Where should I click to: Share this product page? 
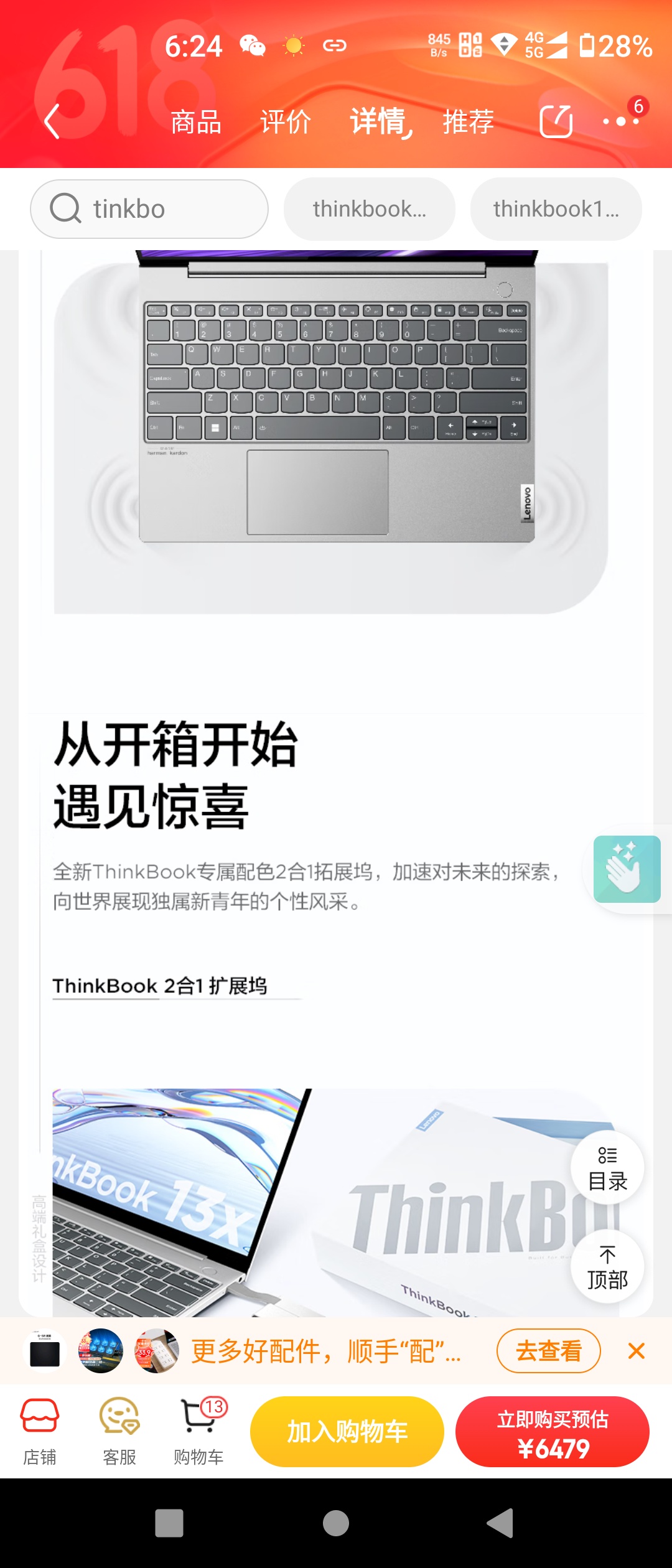pos(556,121)
